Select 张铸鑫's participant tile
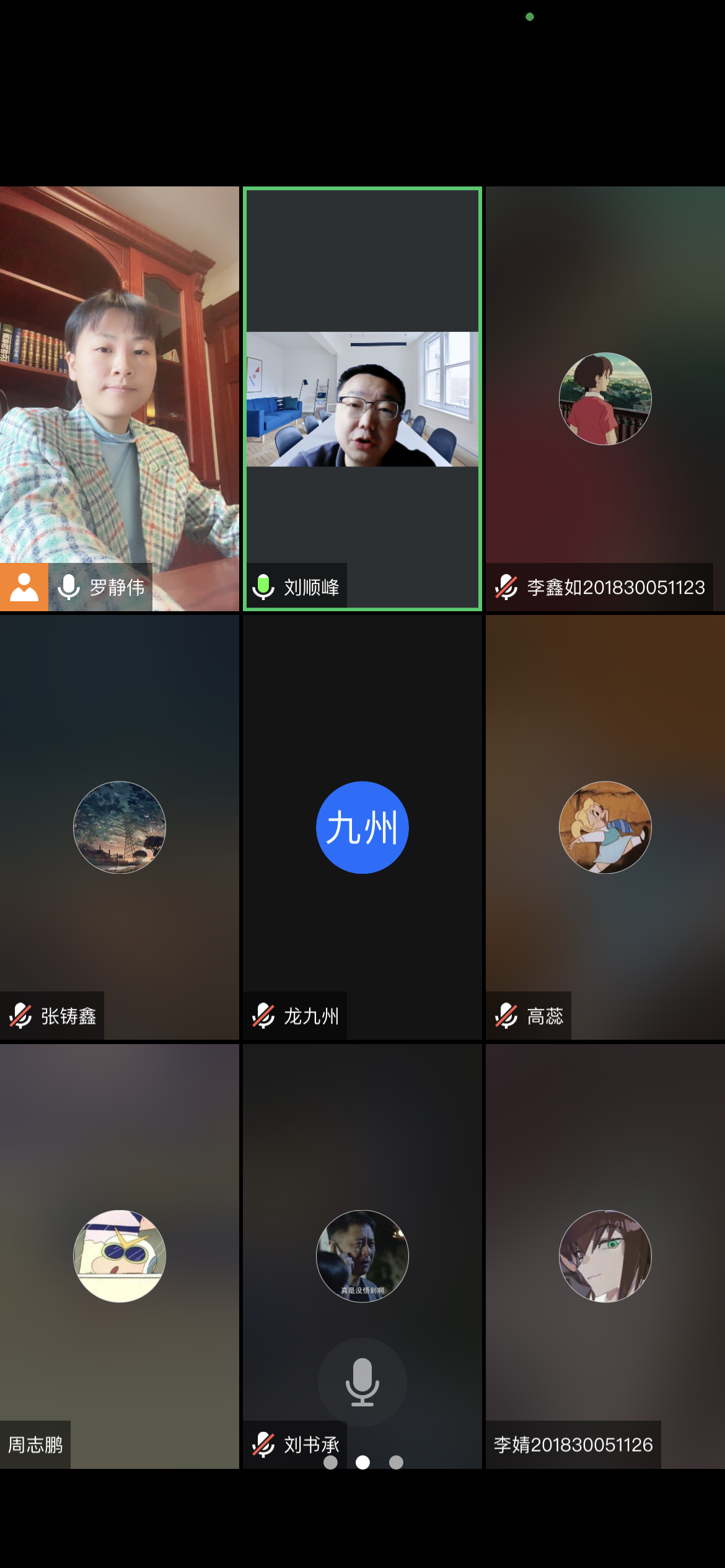 pyautogui.click(x=119, y=827)
